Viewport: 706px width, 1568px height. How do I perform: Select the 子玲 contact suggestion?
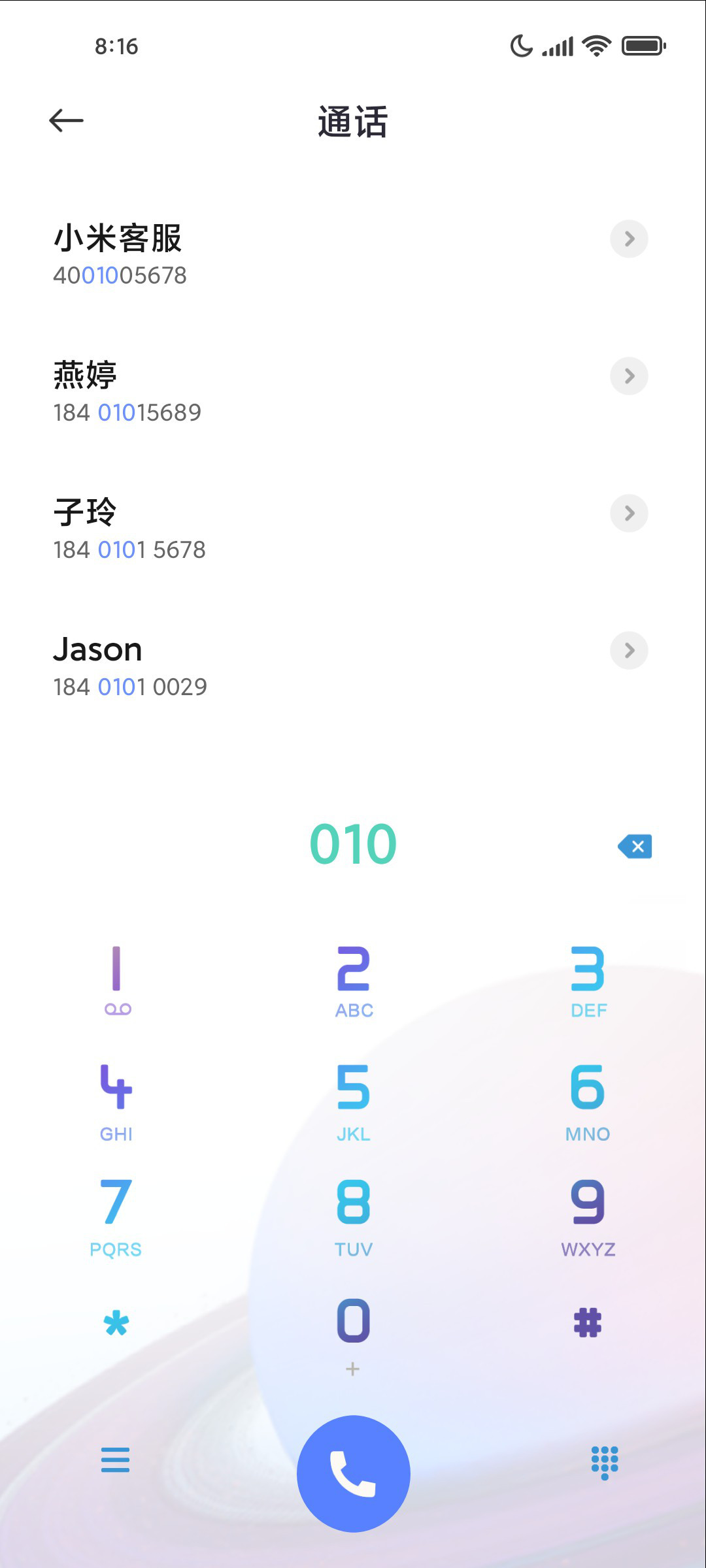pos(353,529)
